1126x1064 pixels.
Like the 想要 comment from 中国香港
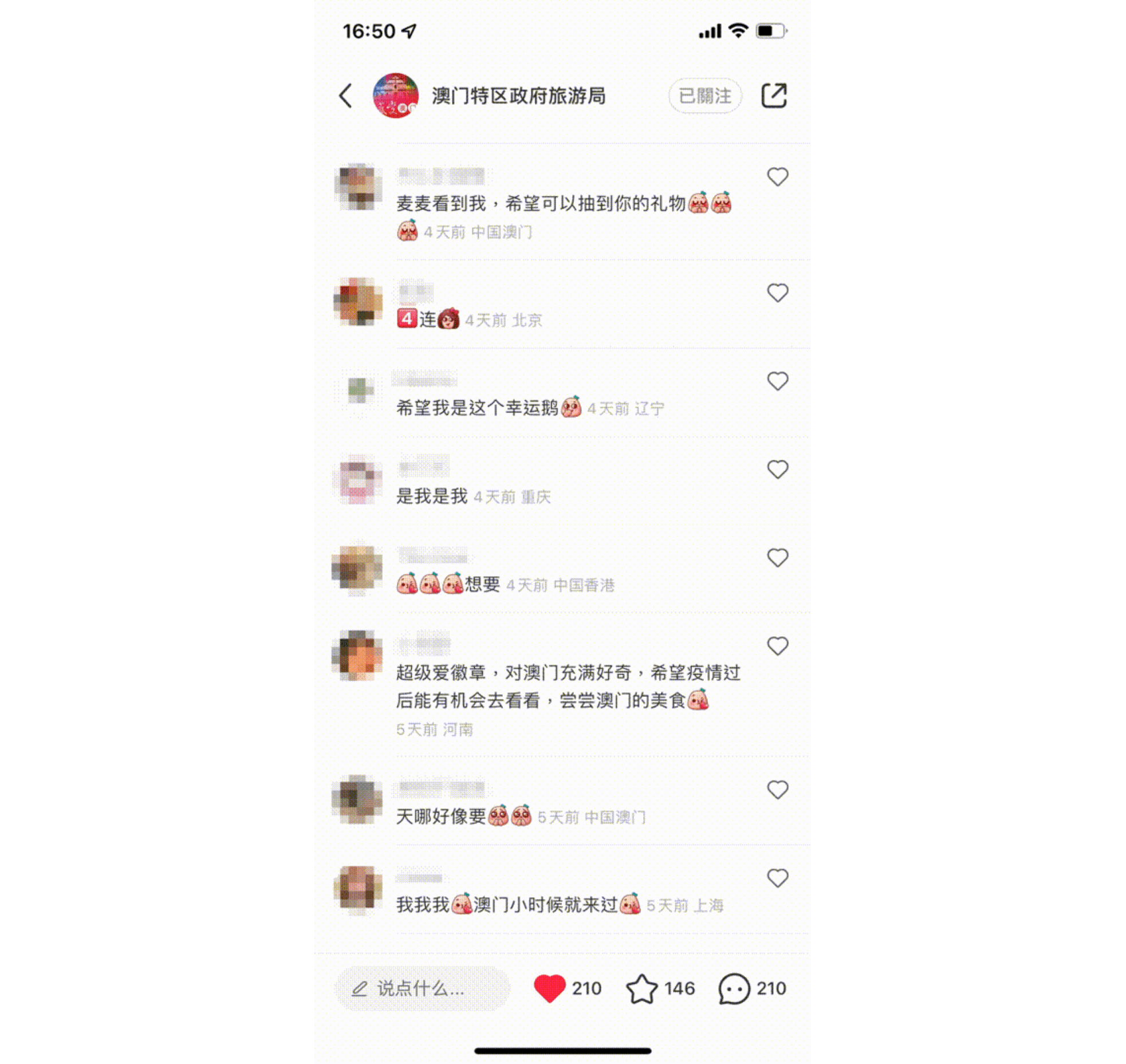(777, 557)
